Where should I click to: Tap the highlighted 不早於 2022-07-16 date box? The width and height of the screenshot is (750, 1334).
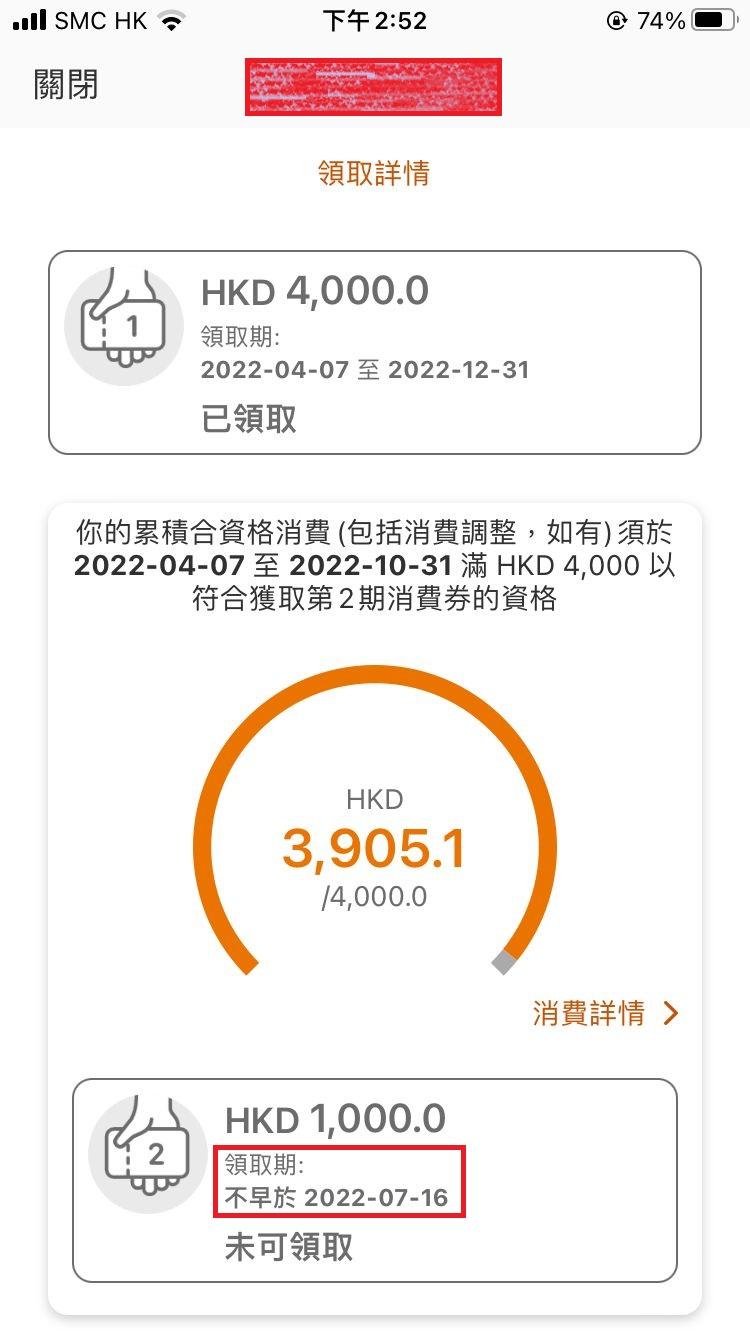pos(340,1178)
